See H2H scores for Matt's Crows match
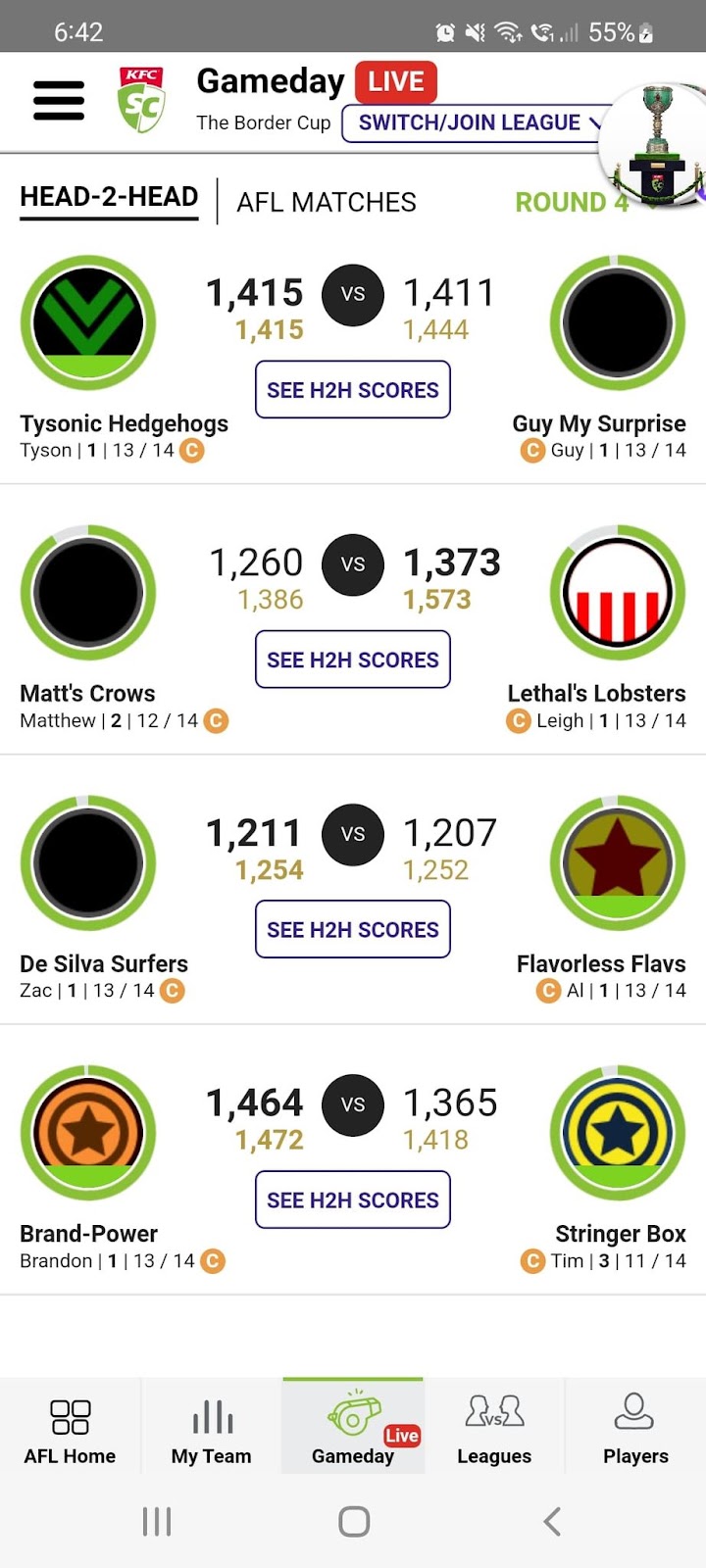This screenshot has width=706, height=1568. click(353, 660)
